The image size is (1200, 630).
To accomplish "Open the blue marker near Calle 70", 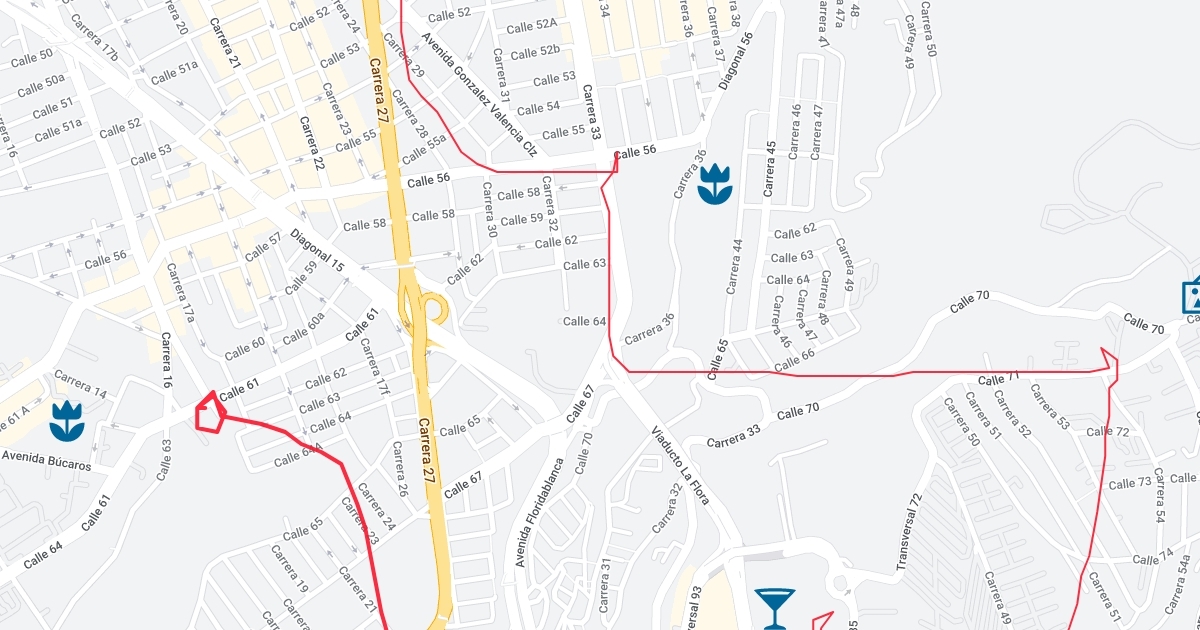I will click(x=1192, y=295).
